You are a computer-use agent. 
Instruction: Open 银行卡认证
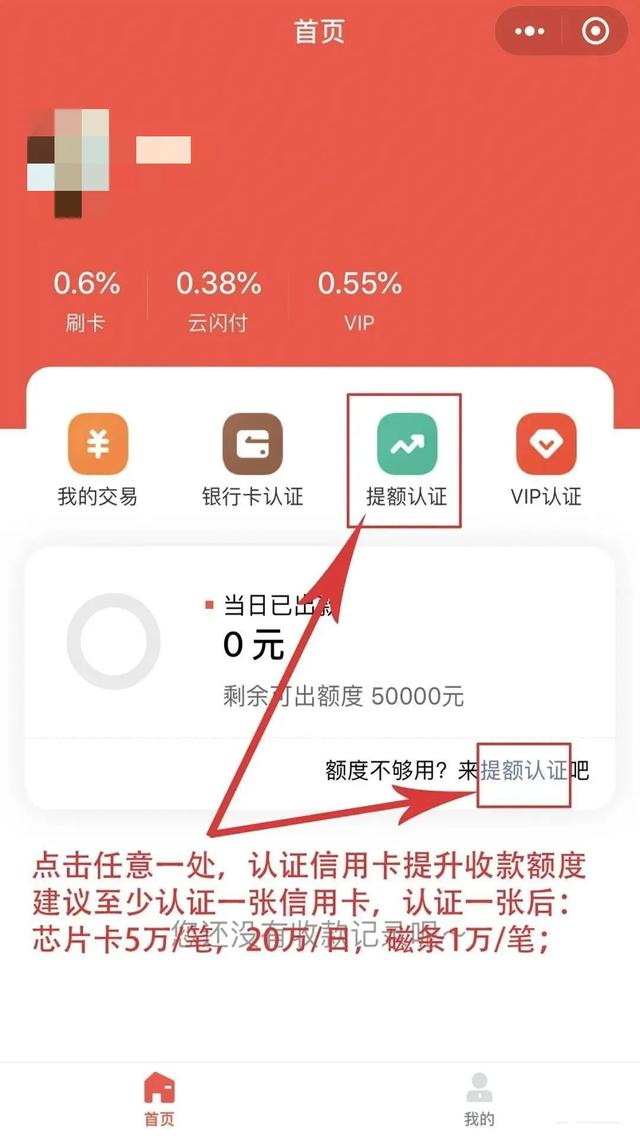tap(252, 460)
